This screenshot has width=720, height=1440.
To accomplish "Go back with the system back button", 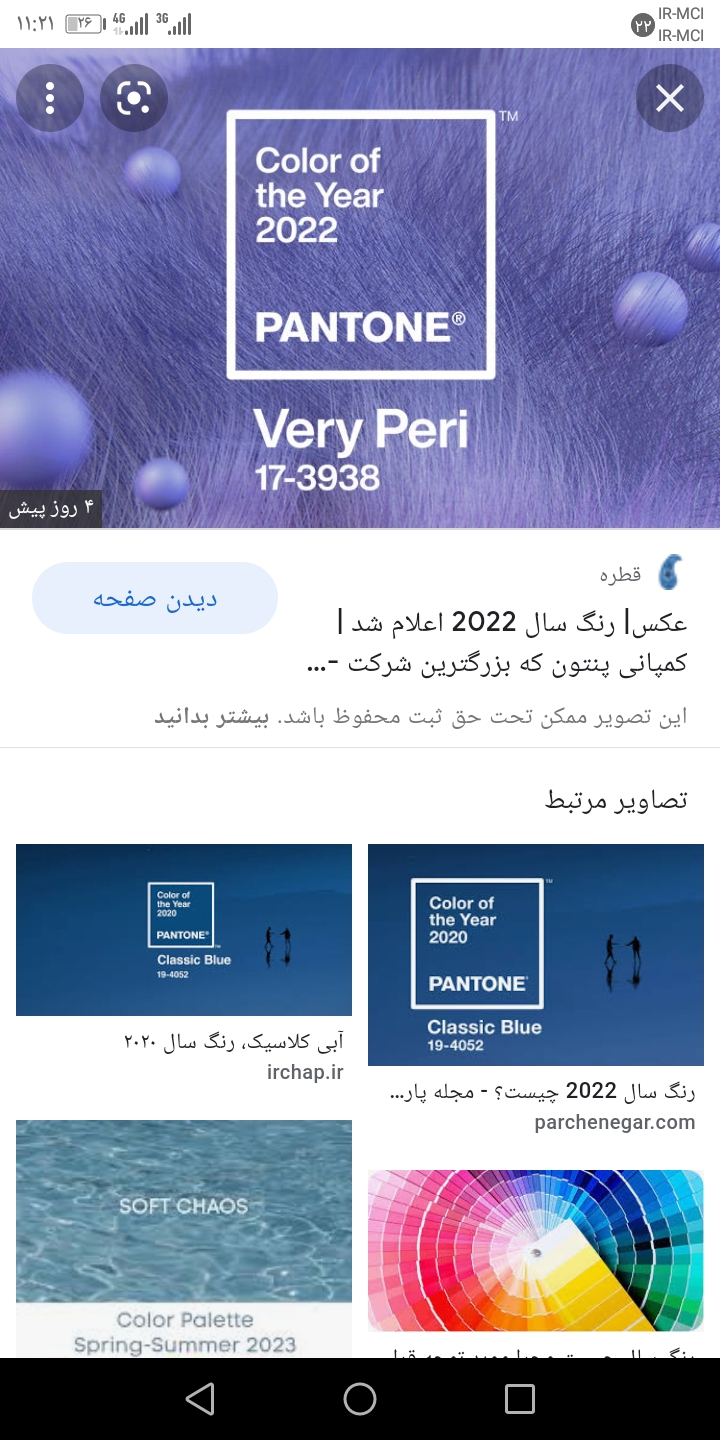I will [x=200, y=1399].
